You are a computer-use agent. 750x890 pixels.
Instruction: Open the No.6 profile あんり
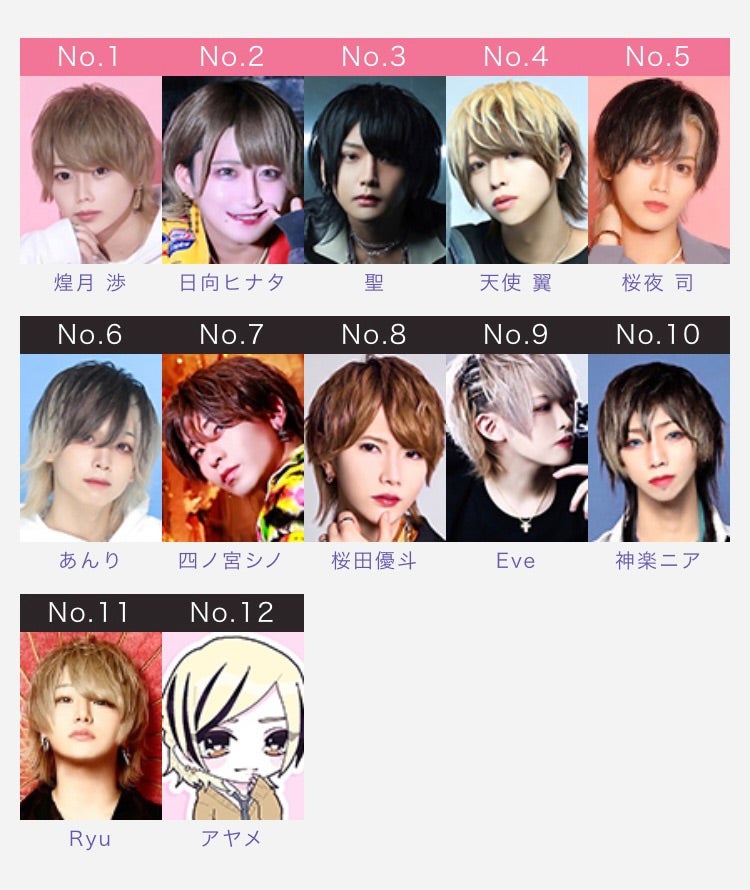coord(90,448)
